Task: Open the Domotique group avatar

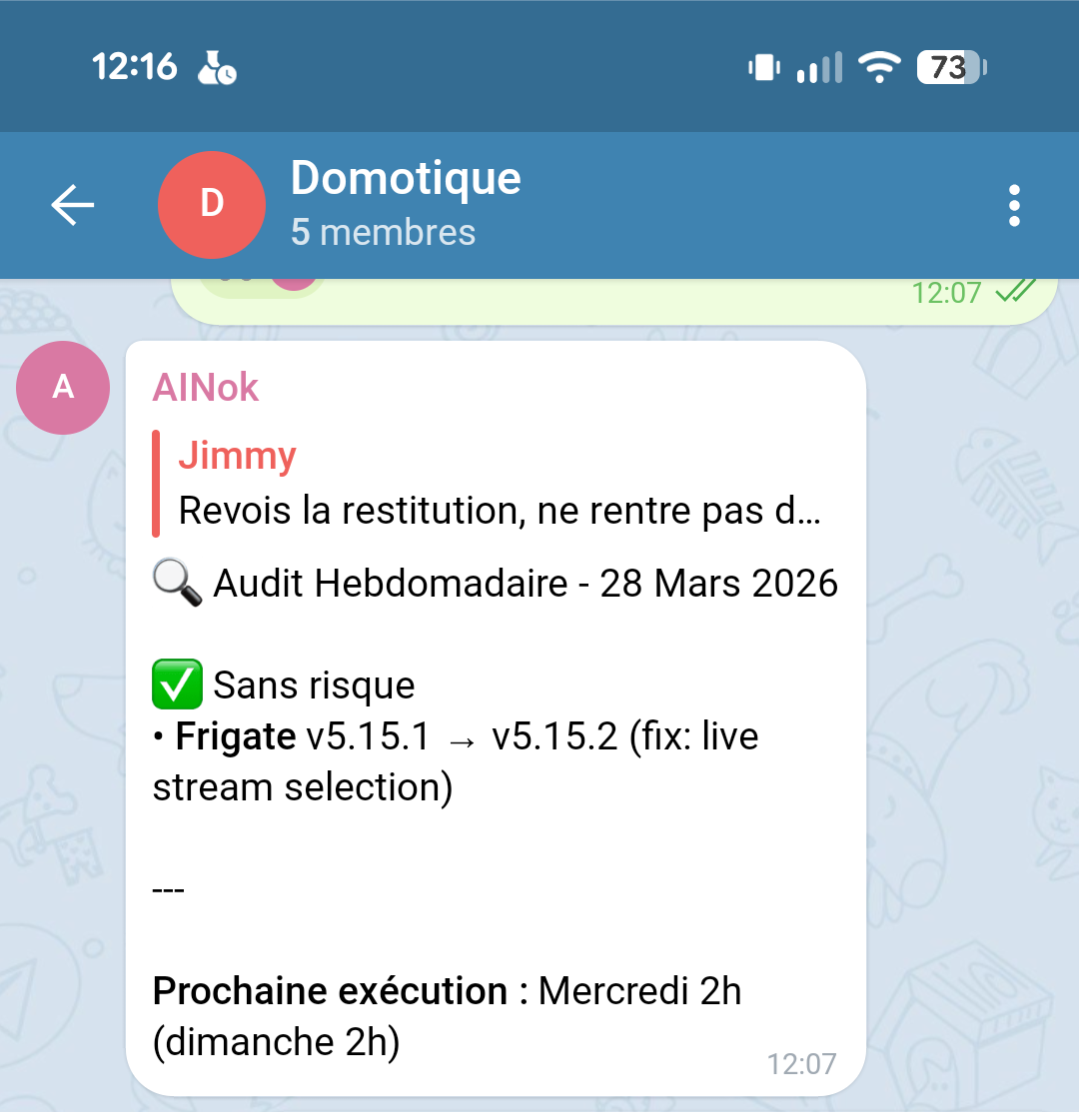Action: click(x=211, y=205)
